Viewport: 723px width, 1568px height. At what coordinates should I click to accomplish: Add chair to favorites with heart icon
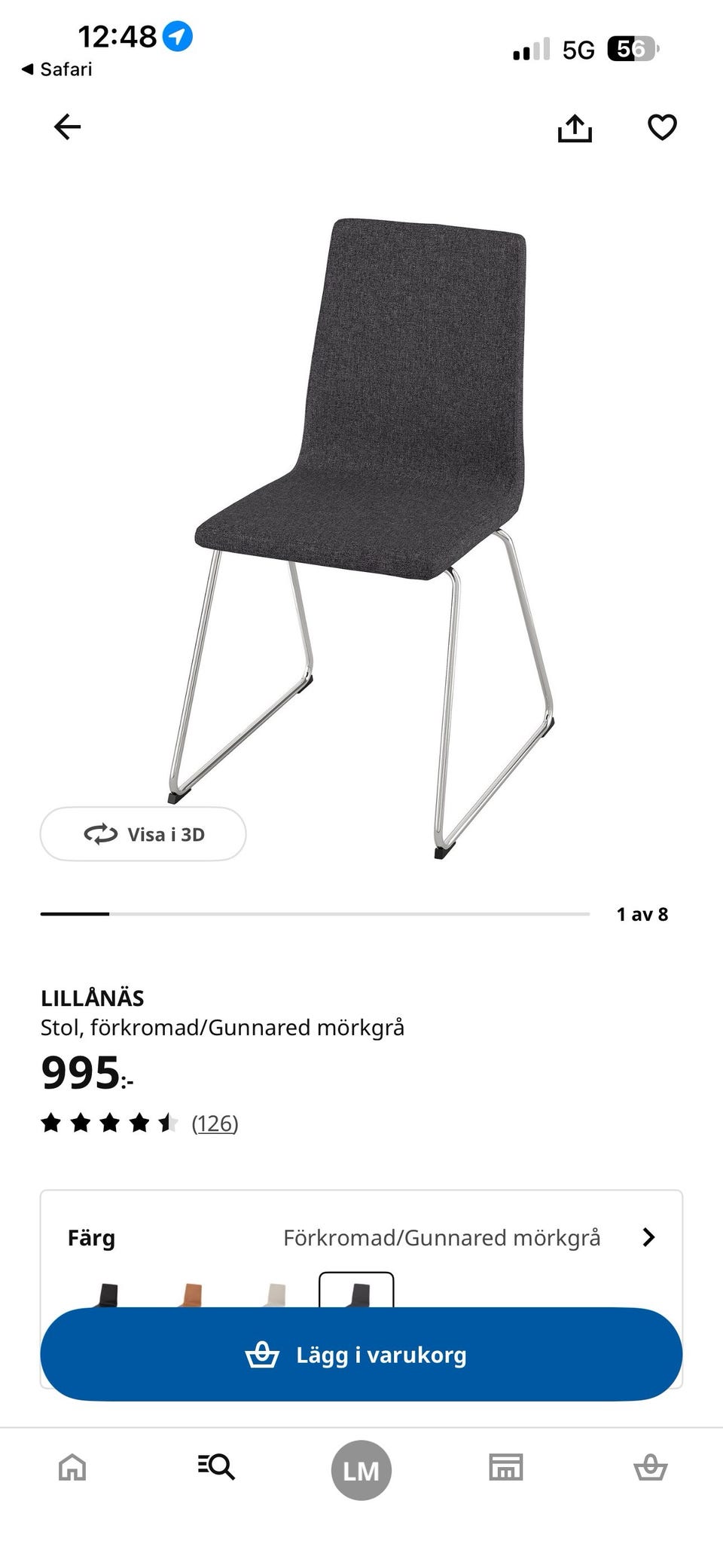click(660, 127)
